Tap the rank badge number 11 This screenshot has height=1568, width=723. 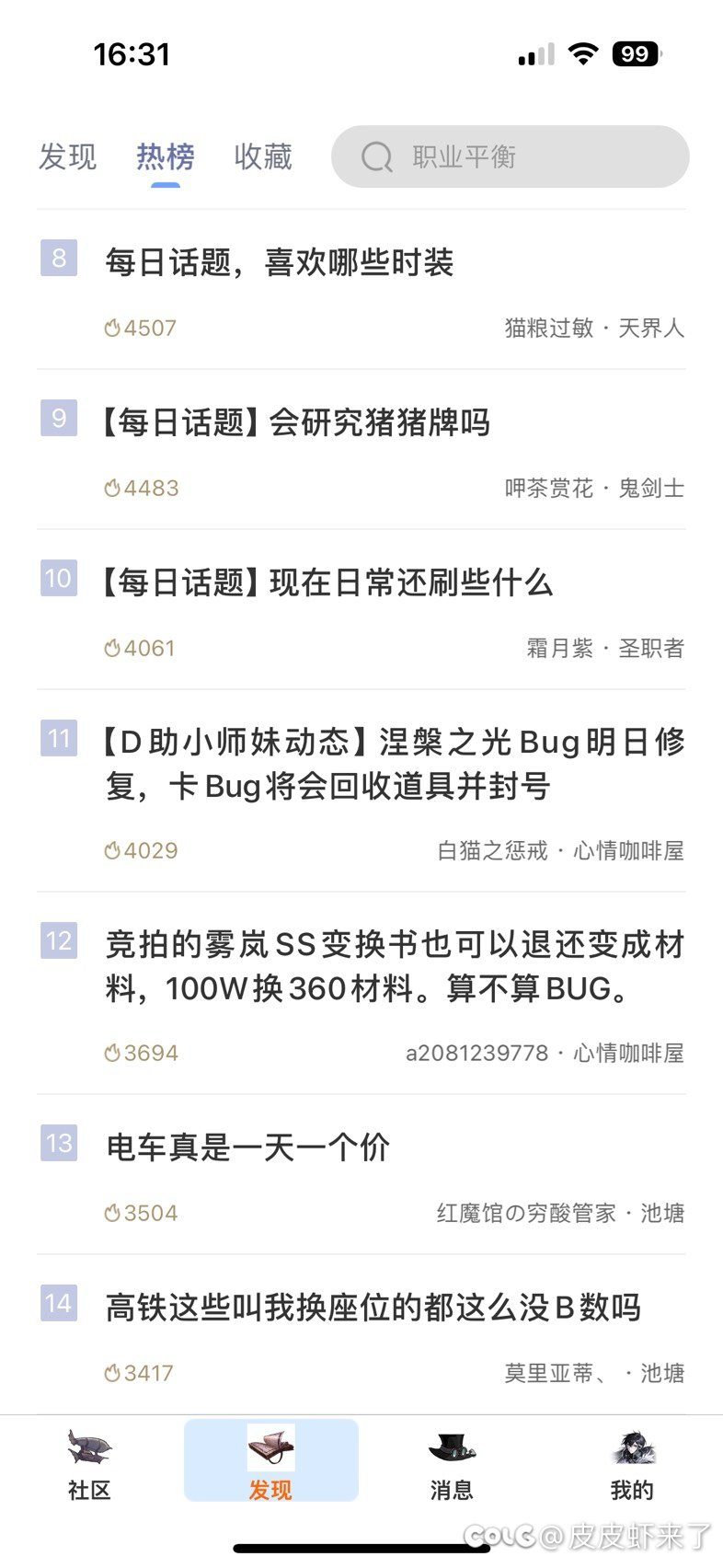(60, 739)
